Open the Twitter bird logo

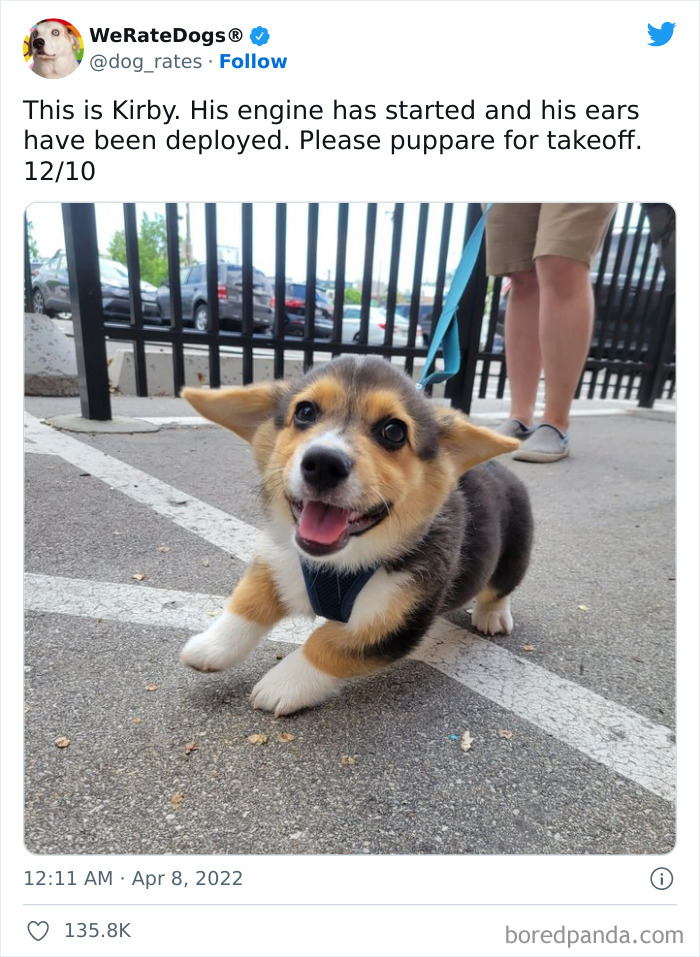pos(661,35)
